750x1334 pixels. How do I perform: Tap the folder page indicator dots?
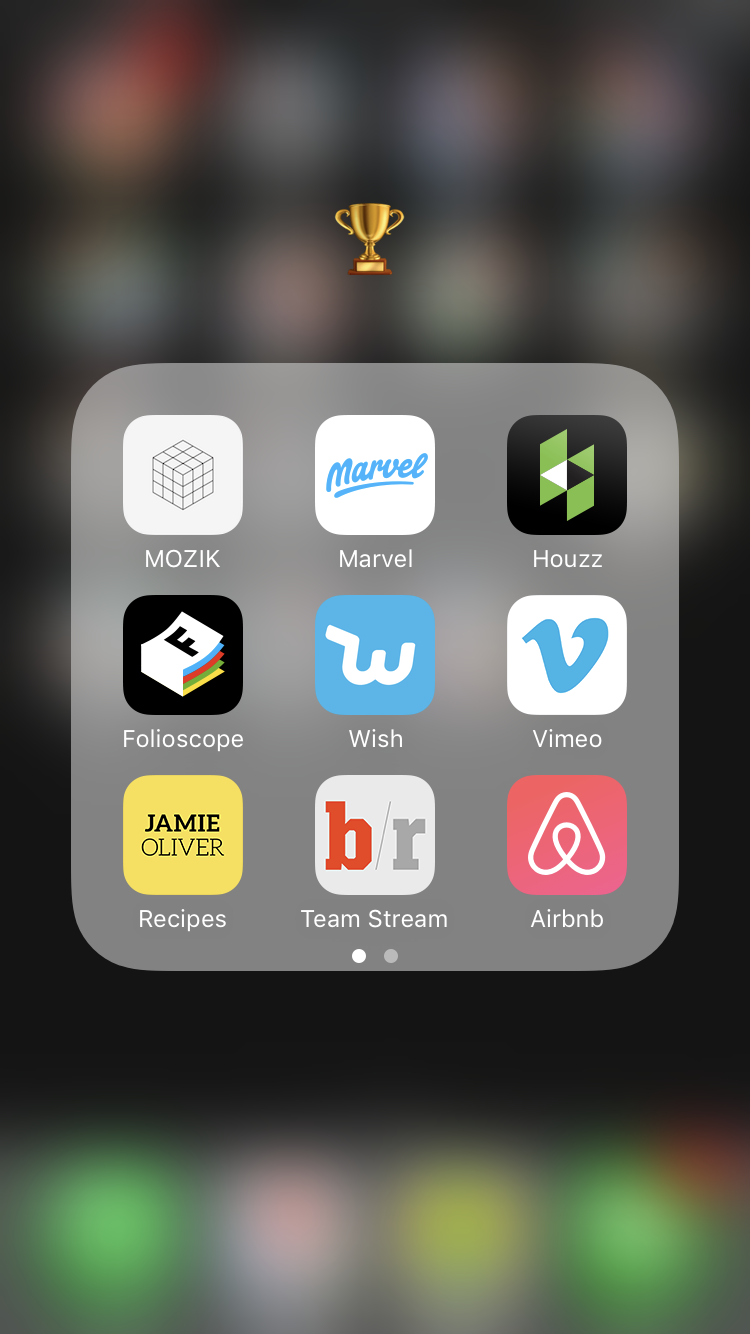click(375, 956)
